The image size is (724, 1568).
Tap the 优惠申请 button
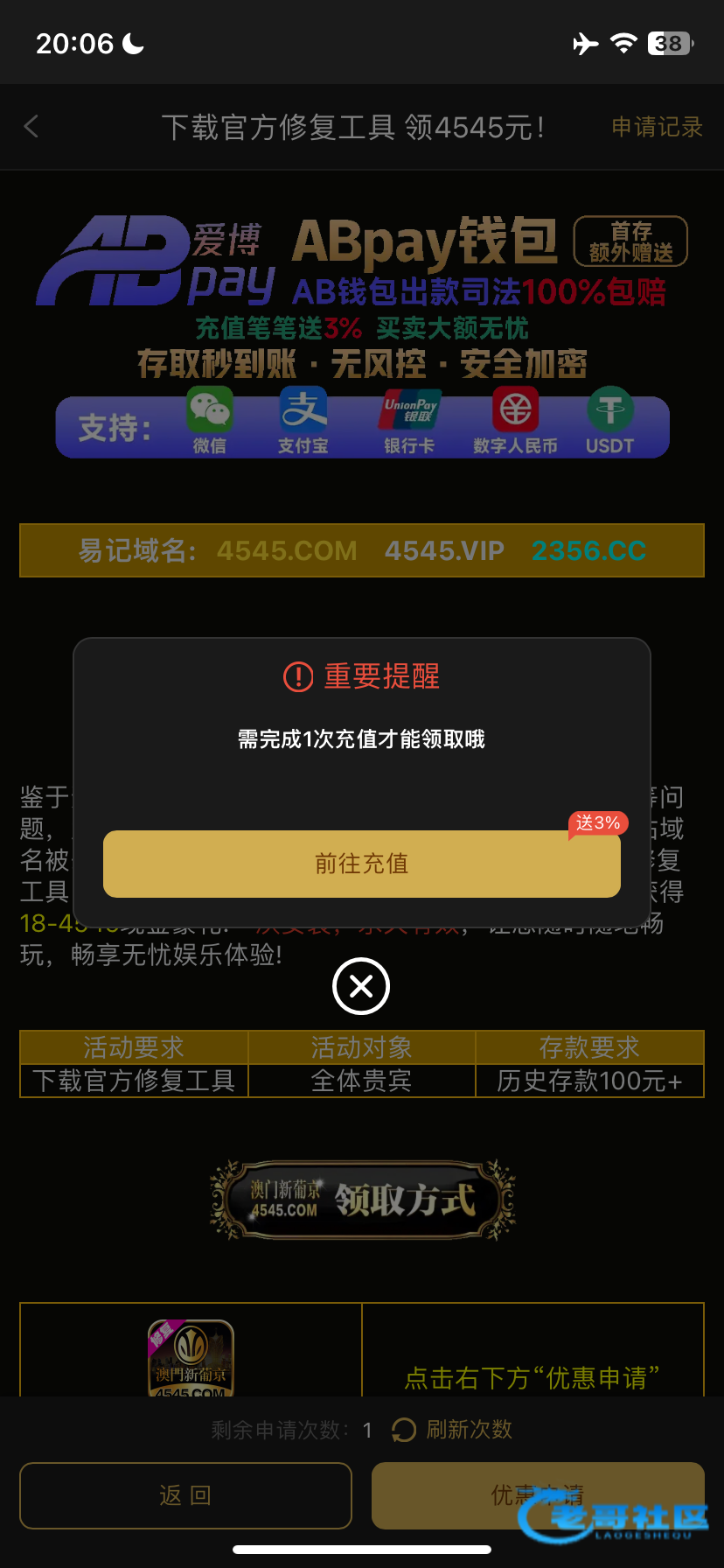tap(537, 1495)
